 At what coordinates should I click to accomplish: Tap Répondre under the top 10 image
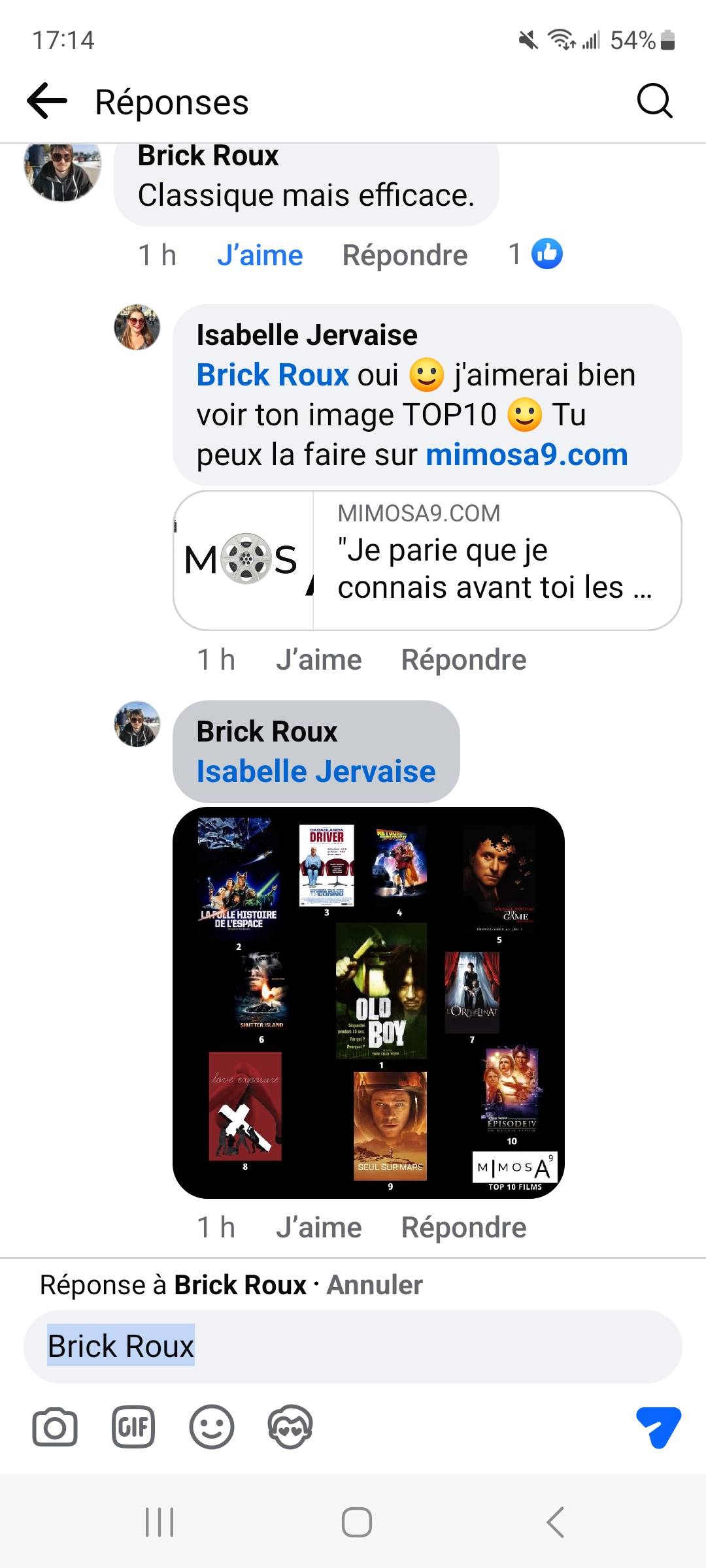point(463,1228)
